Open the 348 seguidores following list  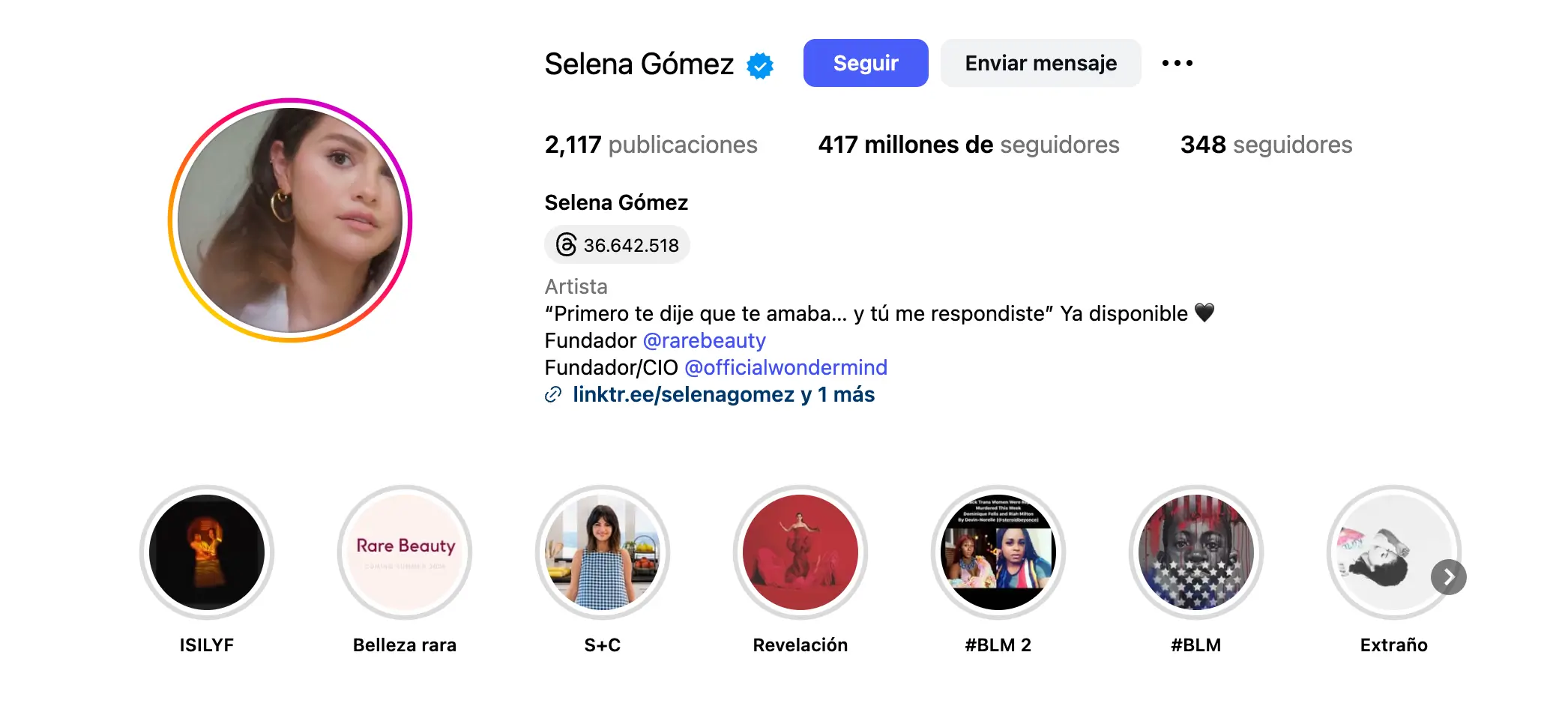pyautogui.click(x=1266, y=145)
